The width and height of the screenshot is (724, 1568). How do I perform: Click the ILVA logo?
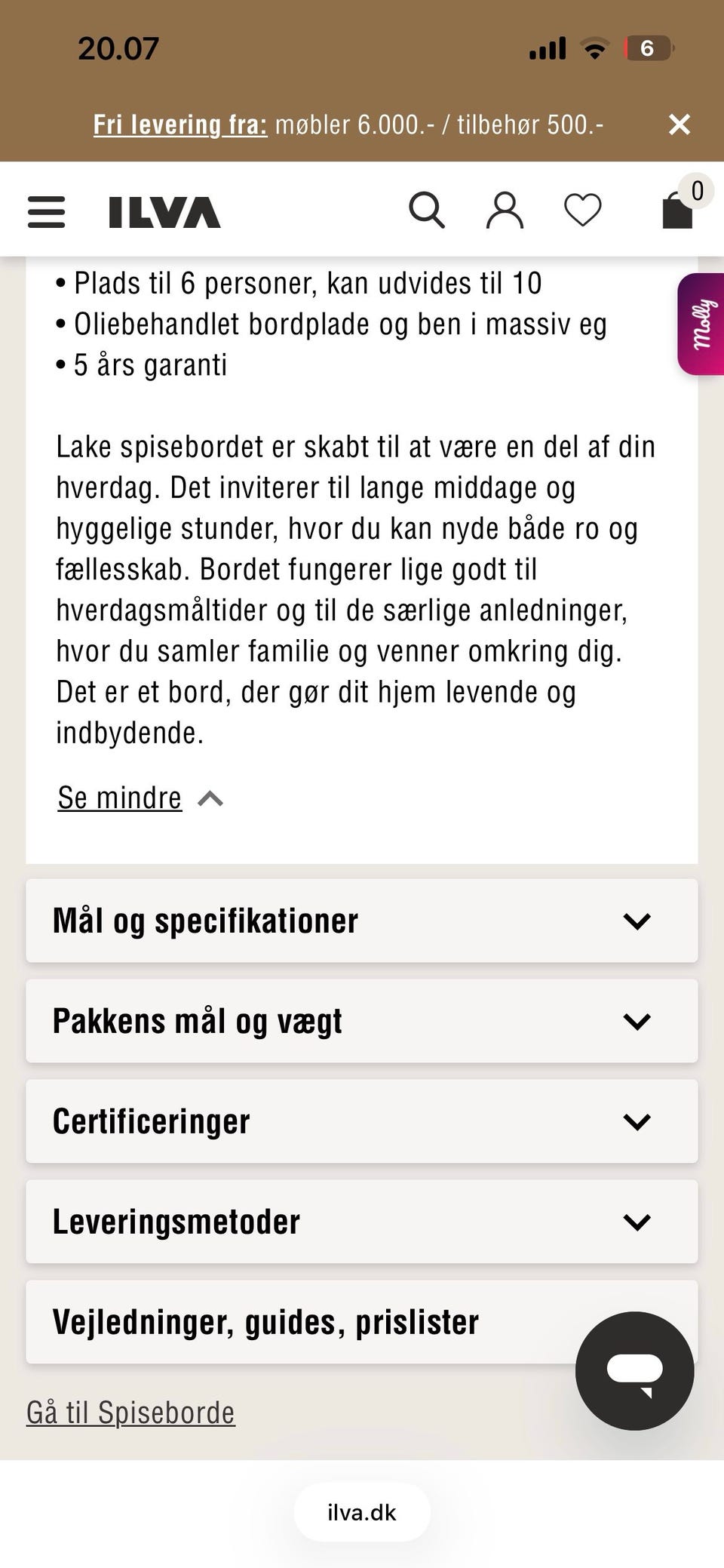(x=162, y=212)
